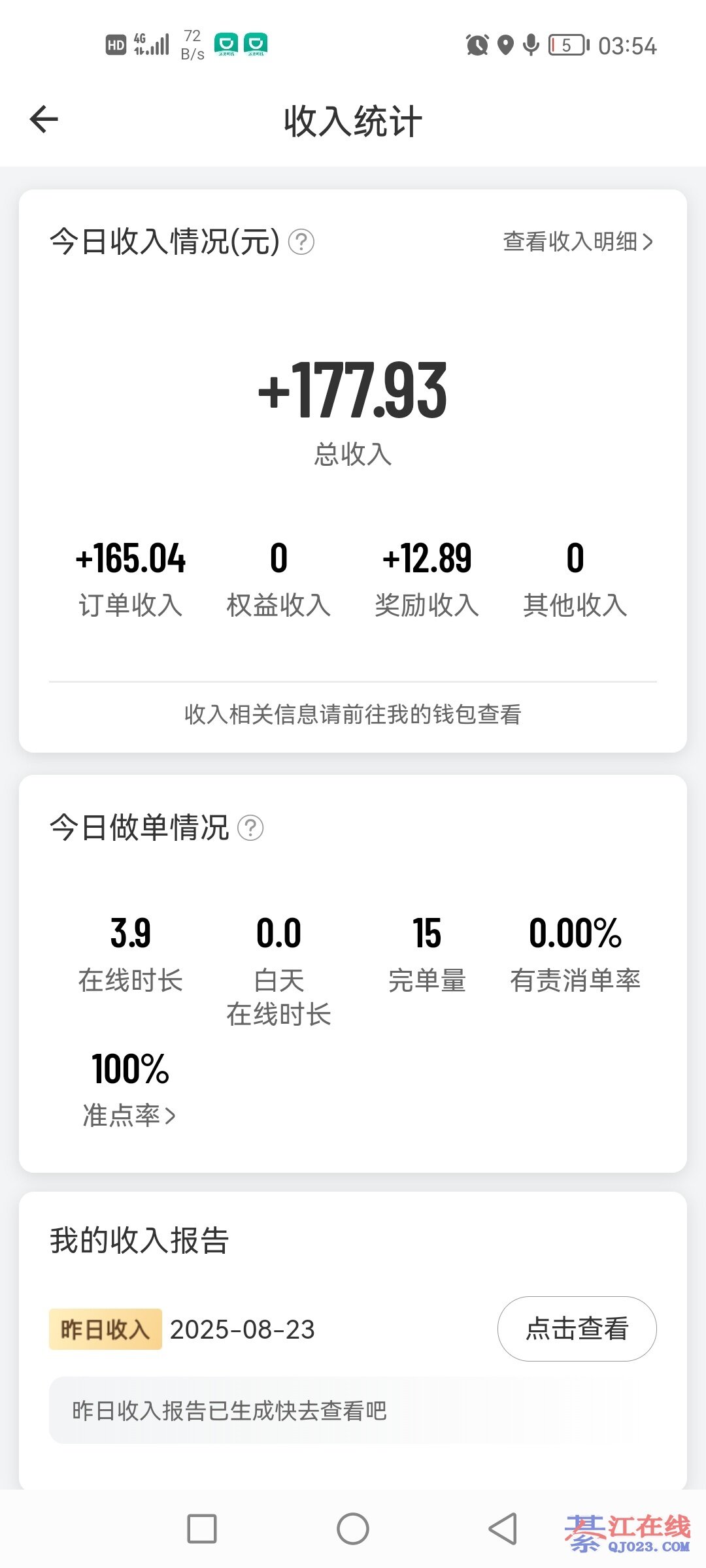Tap 点击查看 for yesterday's income report
Image resolution: width=706 pixels, height=1568 pixels.
(577, 1328)
